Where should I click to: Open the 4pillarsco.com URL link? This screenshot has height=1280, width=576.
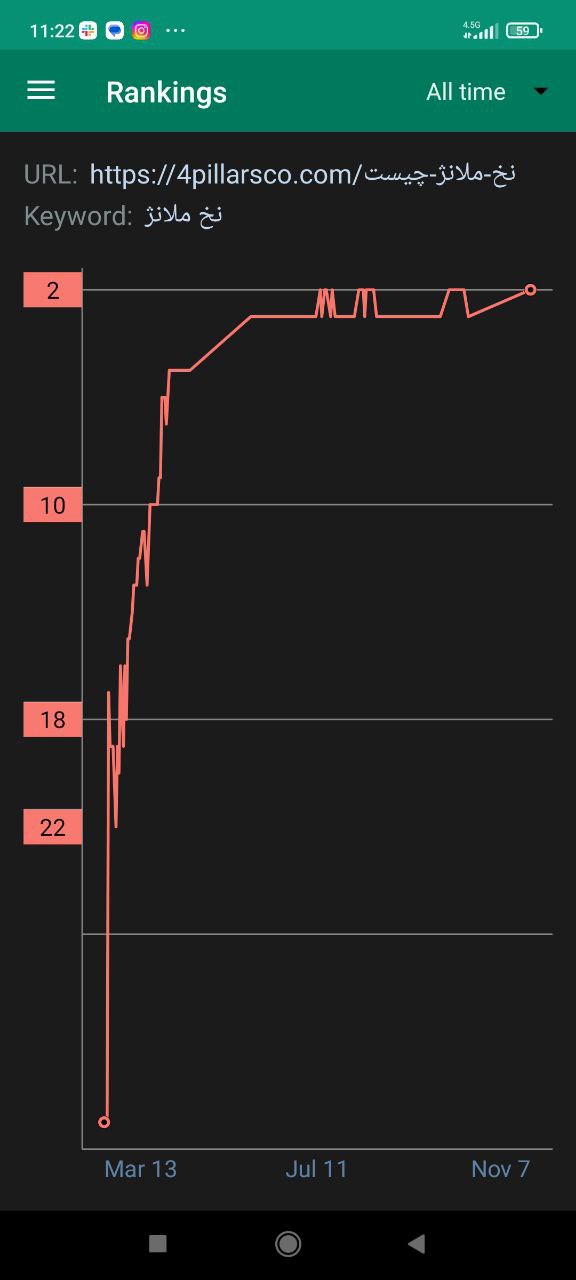click(x=303, y=174)
